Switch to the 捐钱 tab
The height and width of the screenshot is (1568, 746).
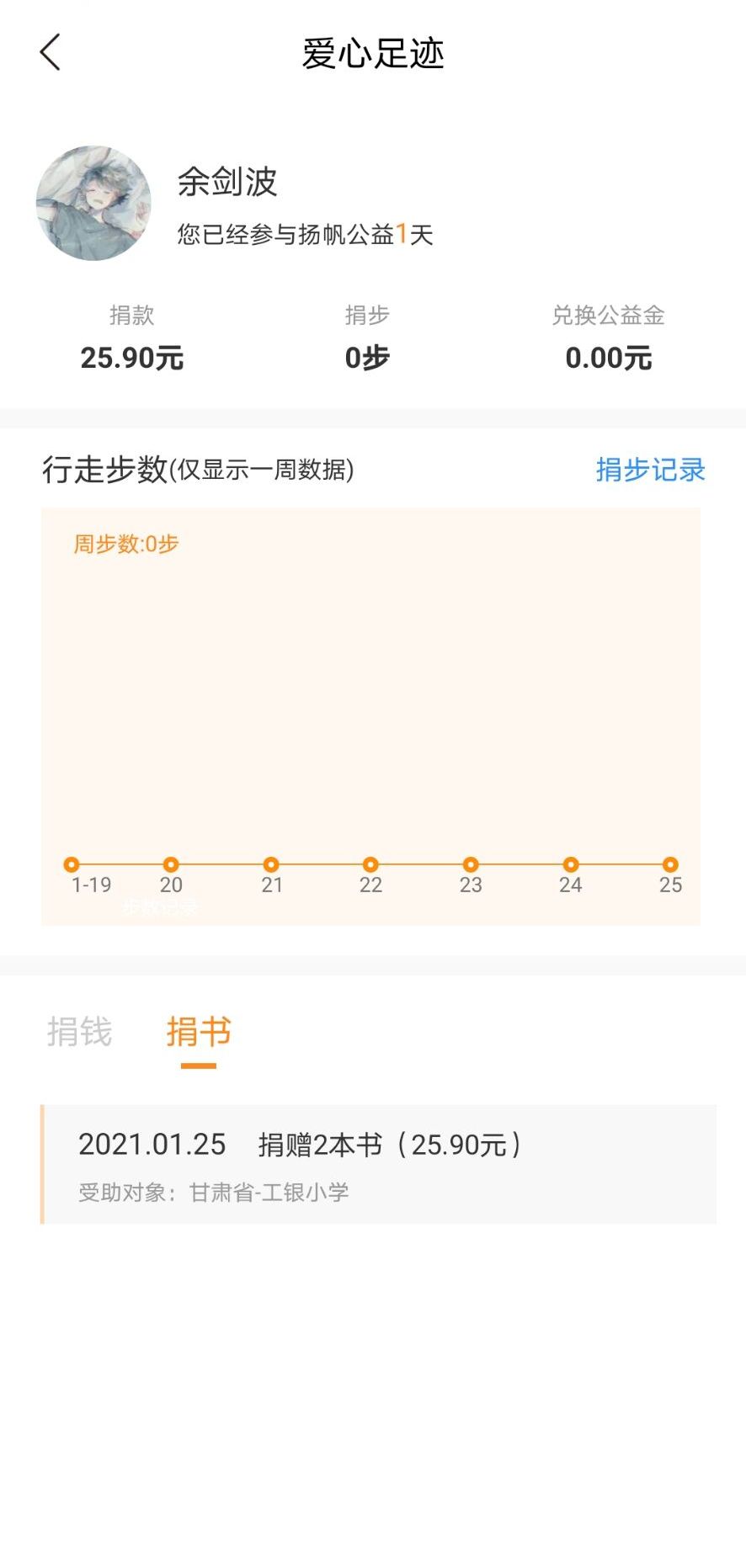[79, 1032]
